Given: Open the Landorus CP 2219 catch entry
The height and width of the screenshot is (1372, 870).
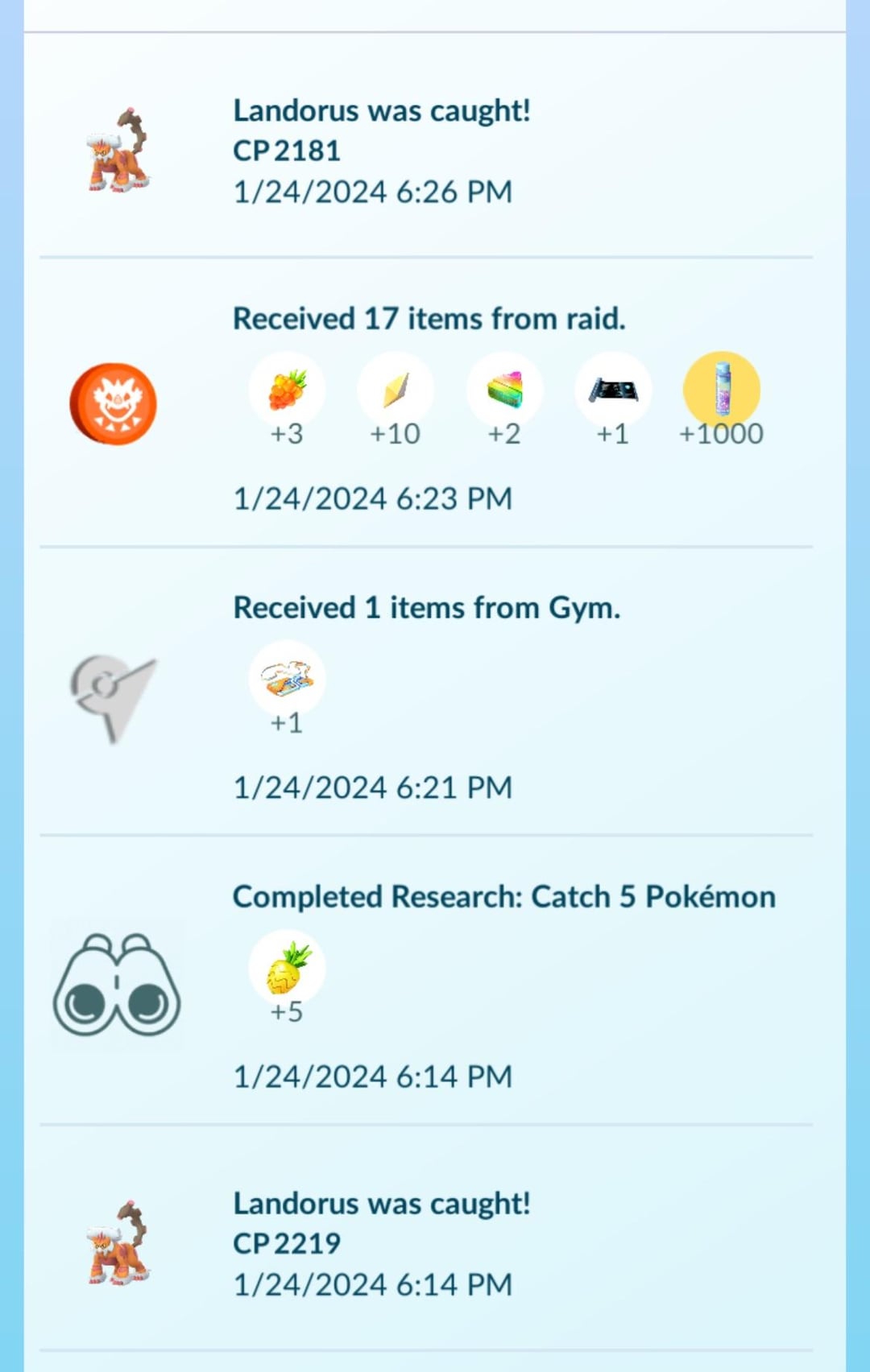Looking at the screenshot, I should pos(382,1243).
